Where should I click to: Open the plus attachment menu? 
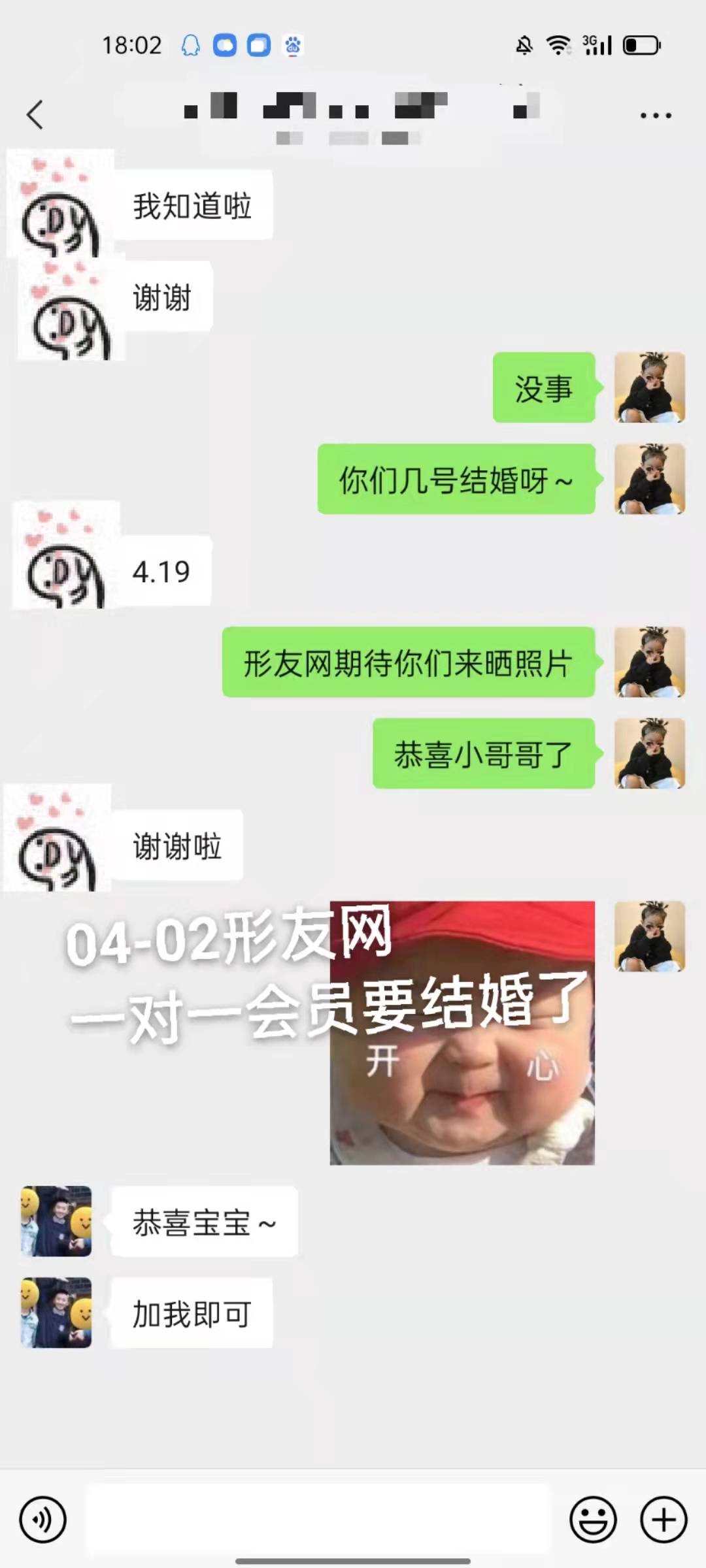663,1520
